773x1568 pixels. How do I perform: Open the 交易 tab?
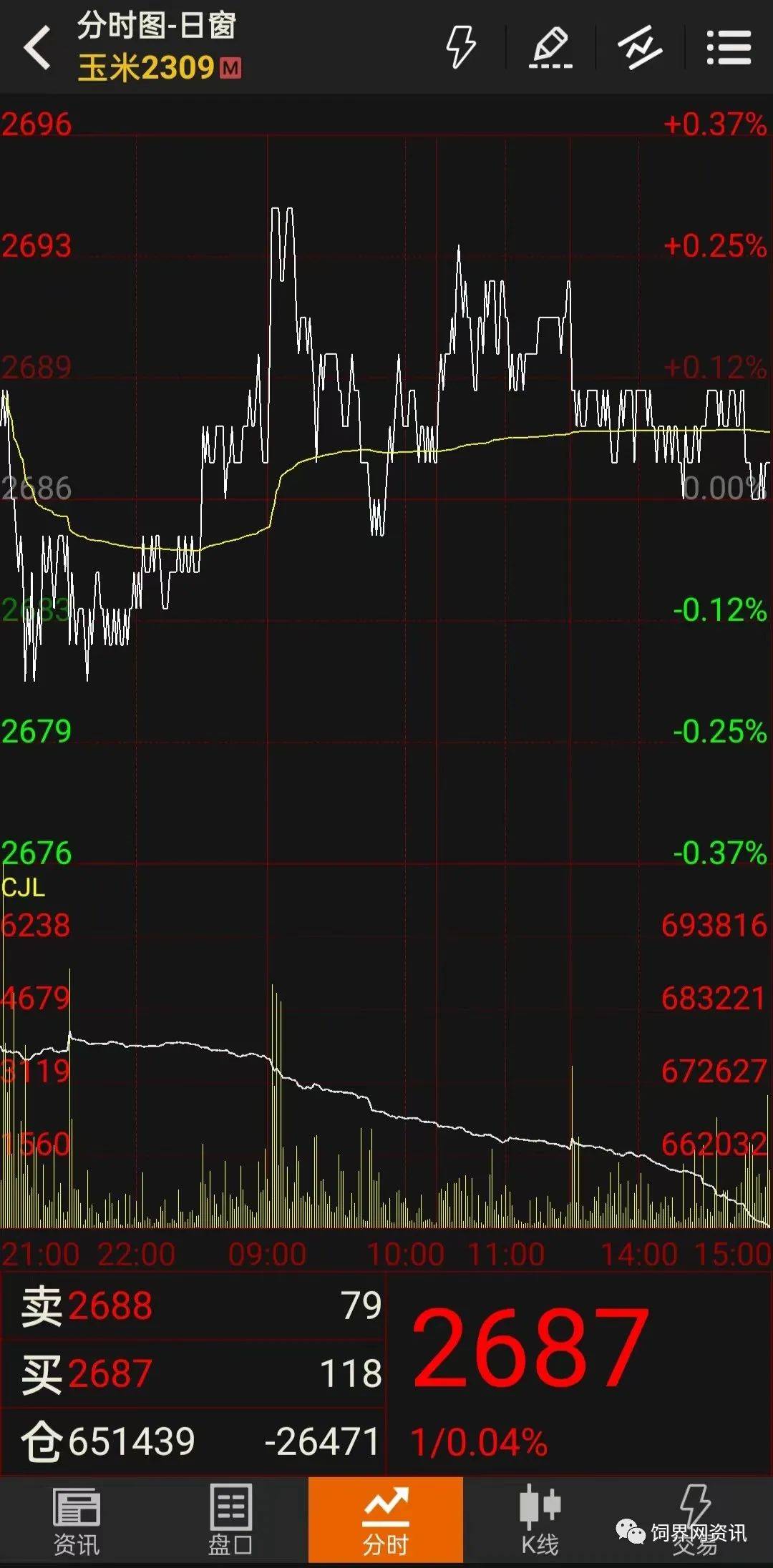point(694,1520)
